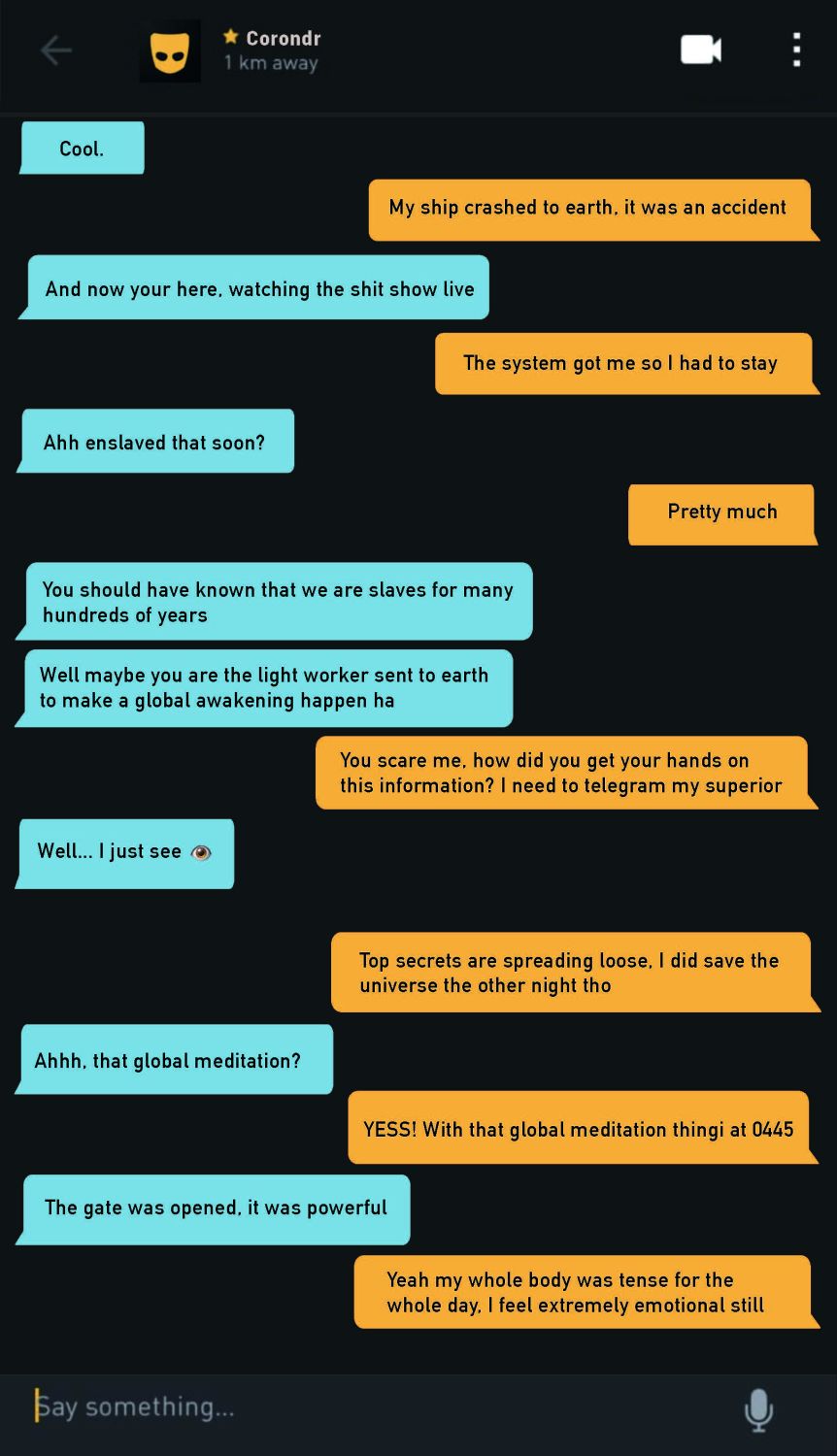The width and height of the screenshot is (837, 1456).
Task: Go back using the arrow icon
Action: (56, 50)
